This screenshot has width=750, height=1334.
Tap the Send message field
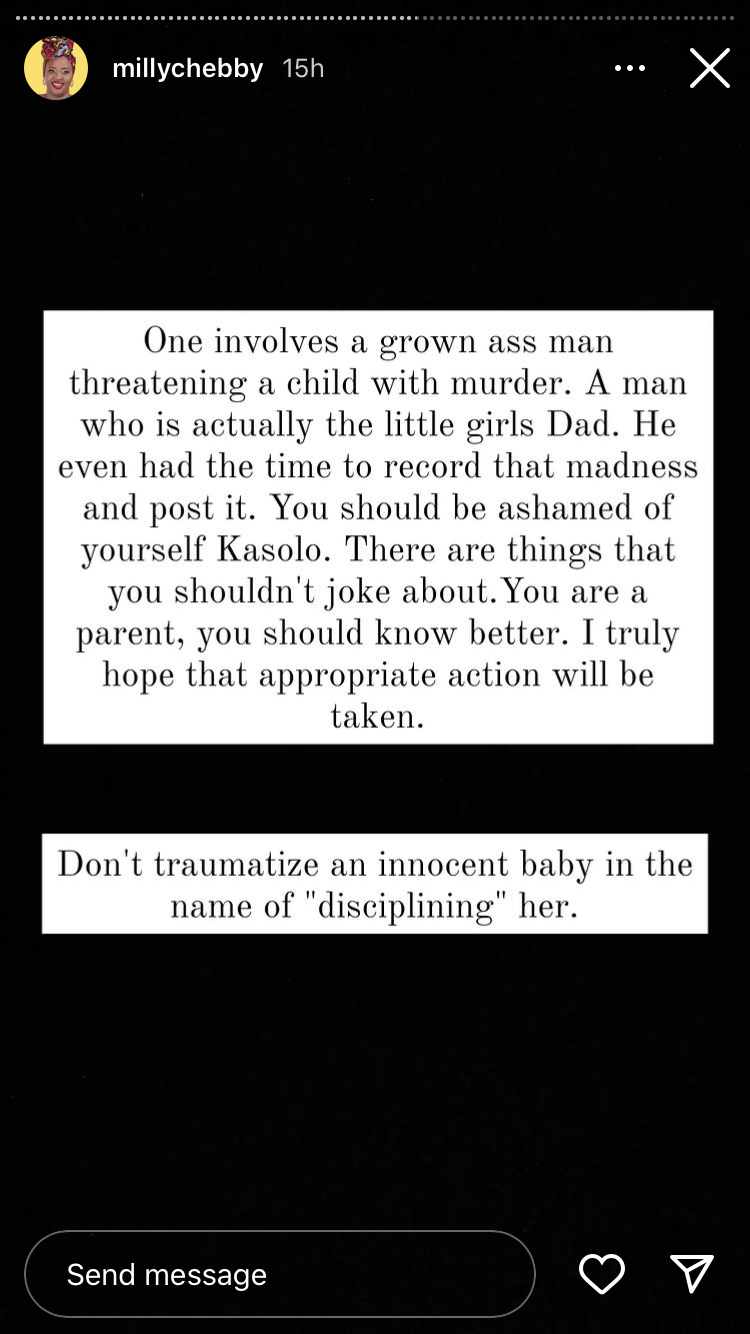coord(280,1274)
